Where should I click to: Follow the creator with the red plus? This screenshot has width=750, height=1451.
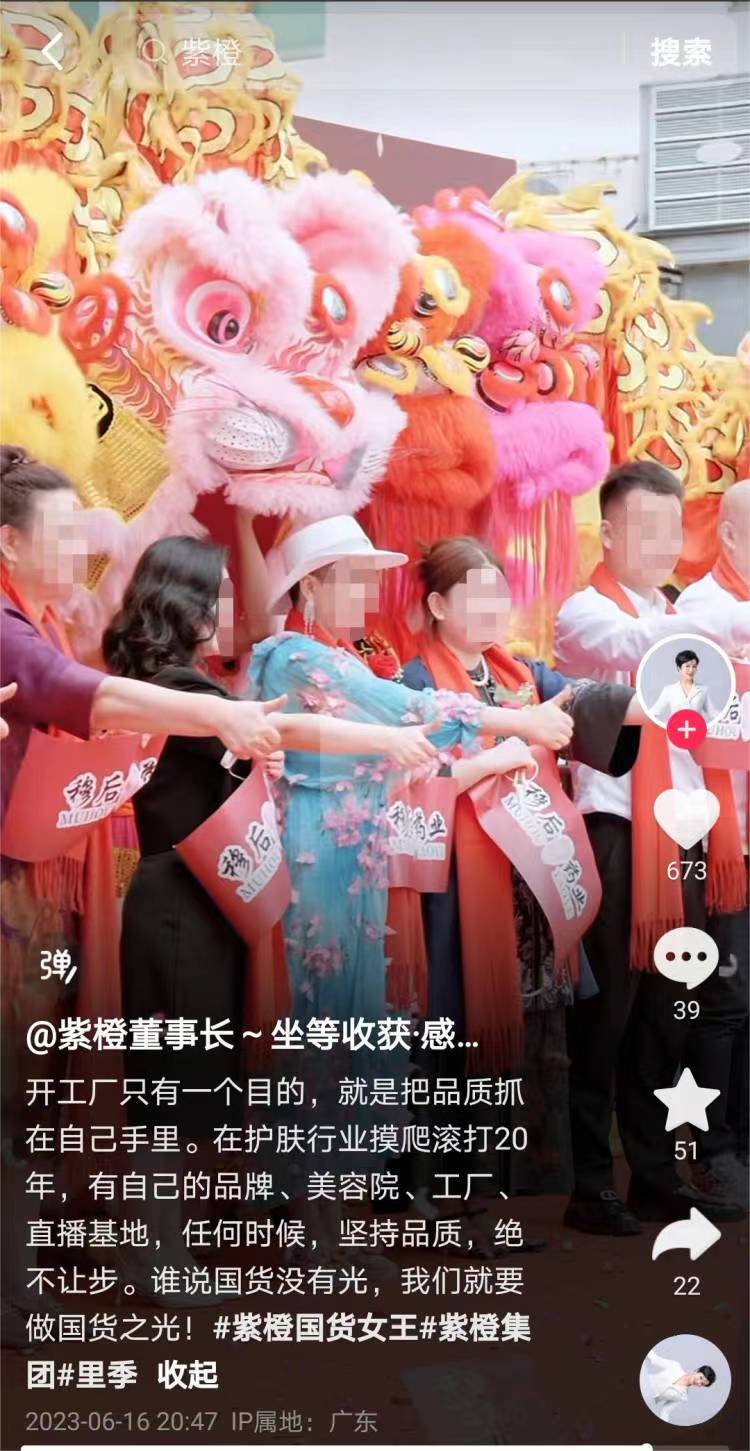coord(686,730)
